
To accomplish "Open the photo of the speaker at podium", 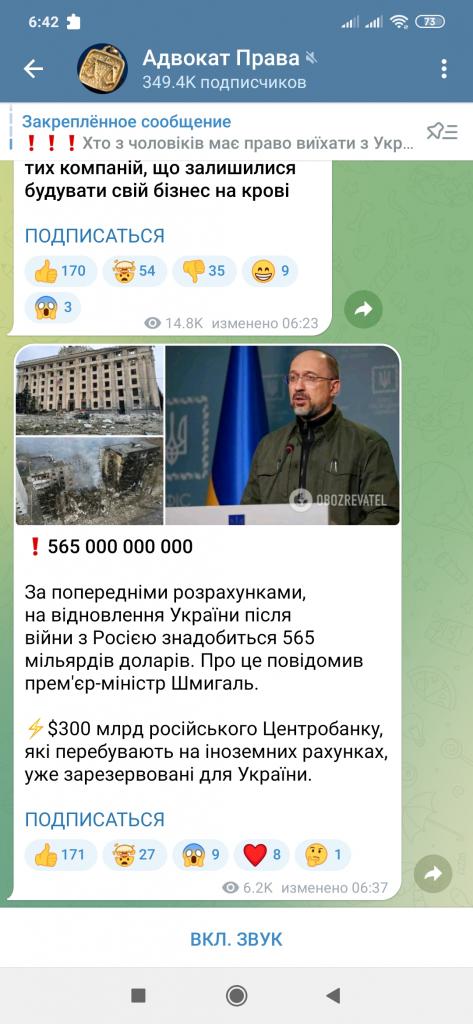I will coord(282,436).
